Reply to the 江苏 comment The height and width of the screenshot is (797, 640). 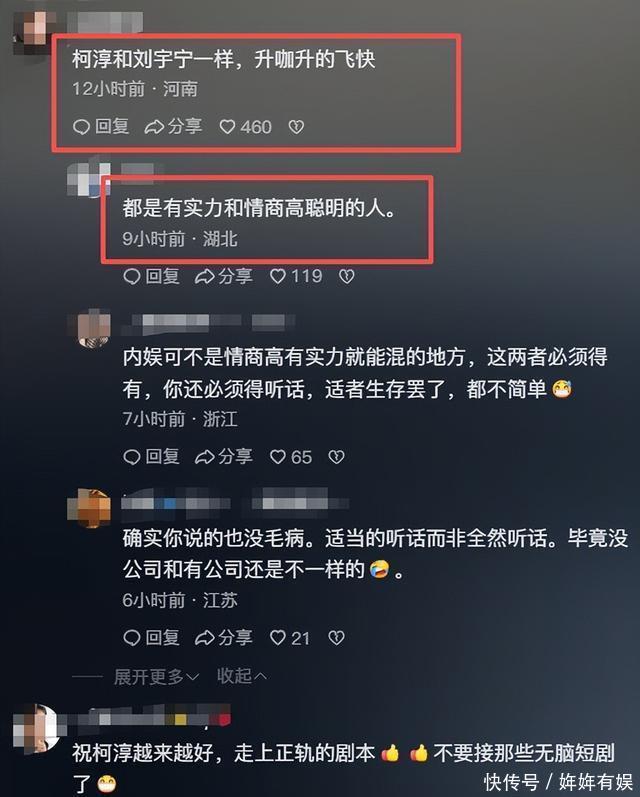point(151,638)
